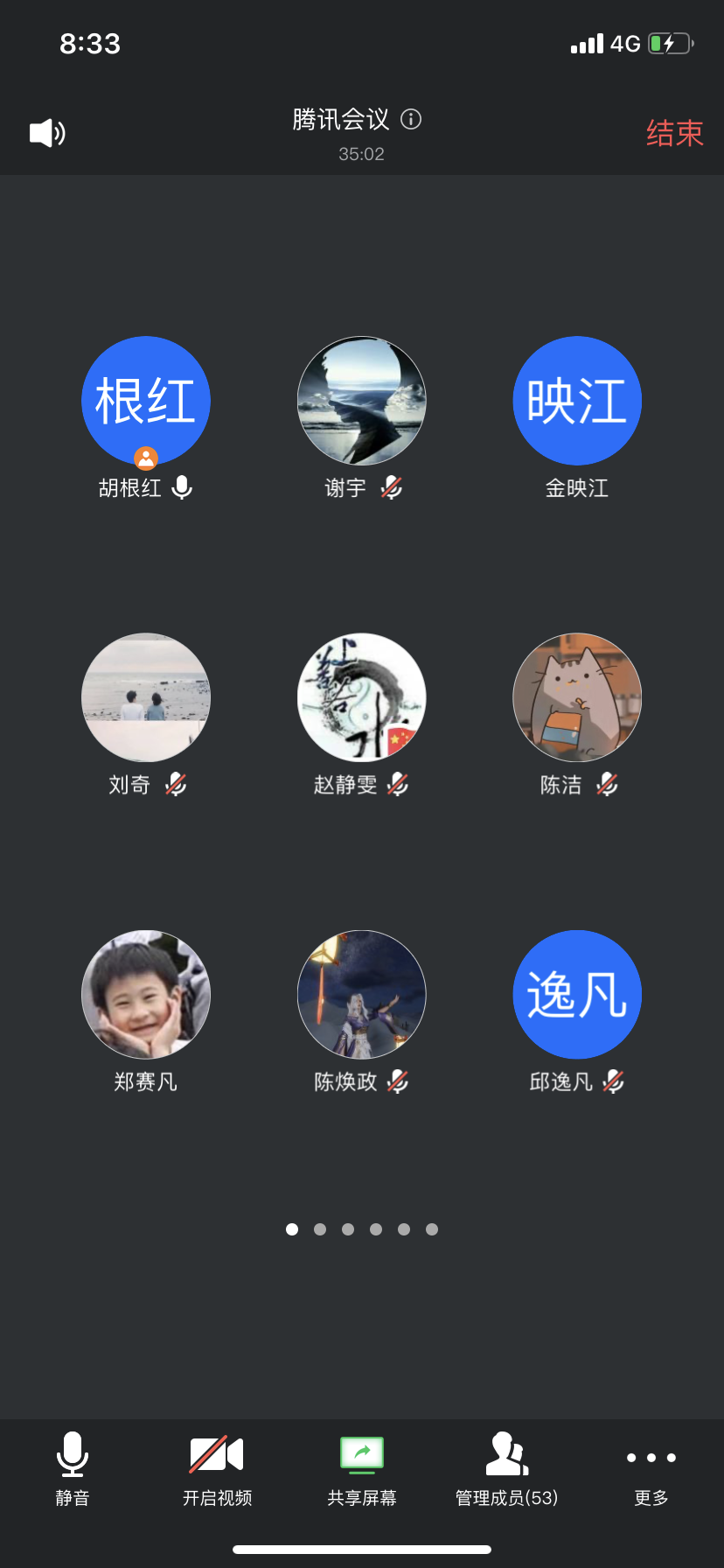
Task: Open 管理成员(53) participant list
Action: click(507, 1470)
